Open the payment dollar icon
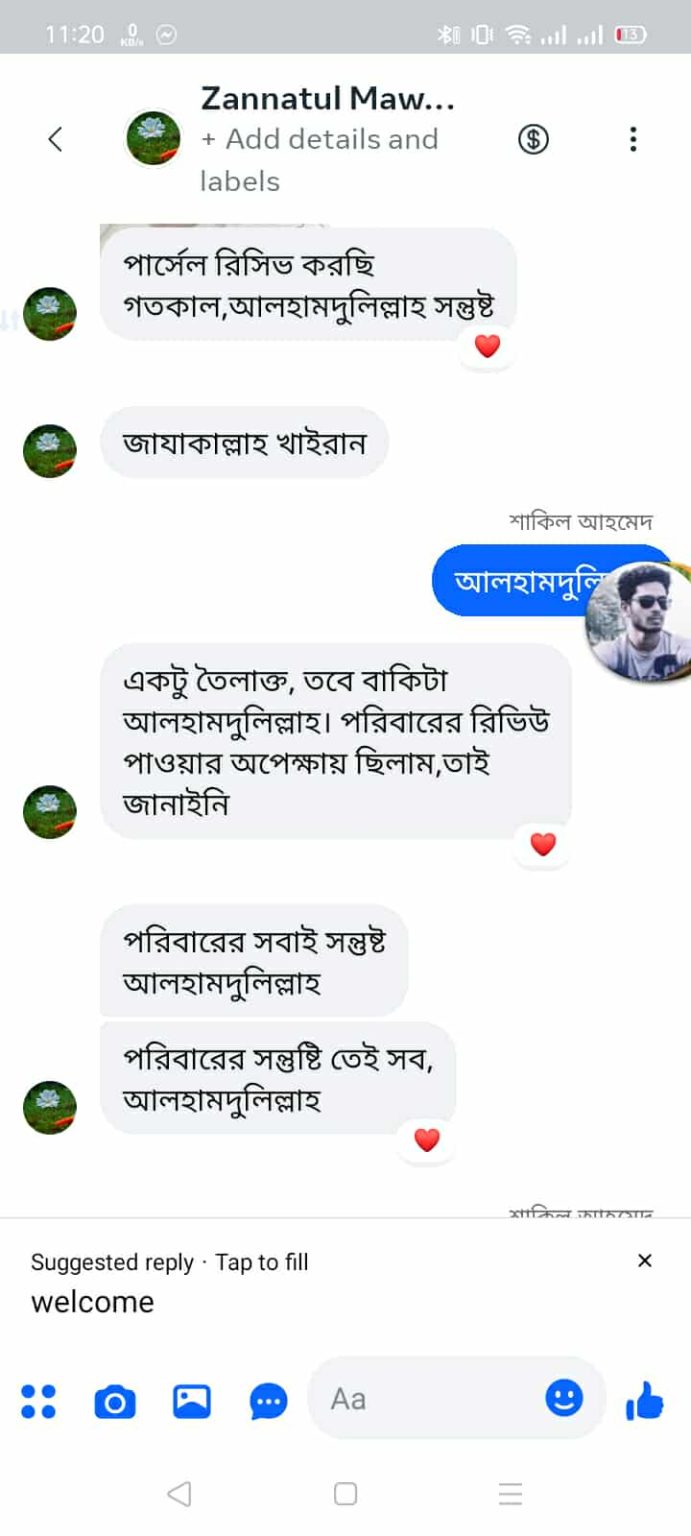Image resolution: width=691 pixels, height=1536 pixels. (x=533, y=139)
